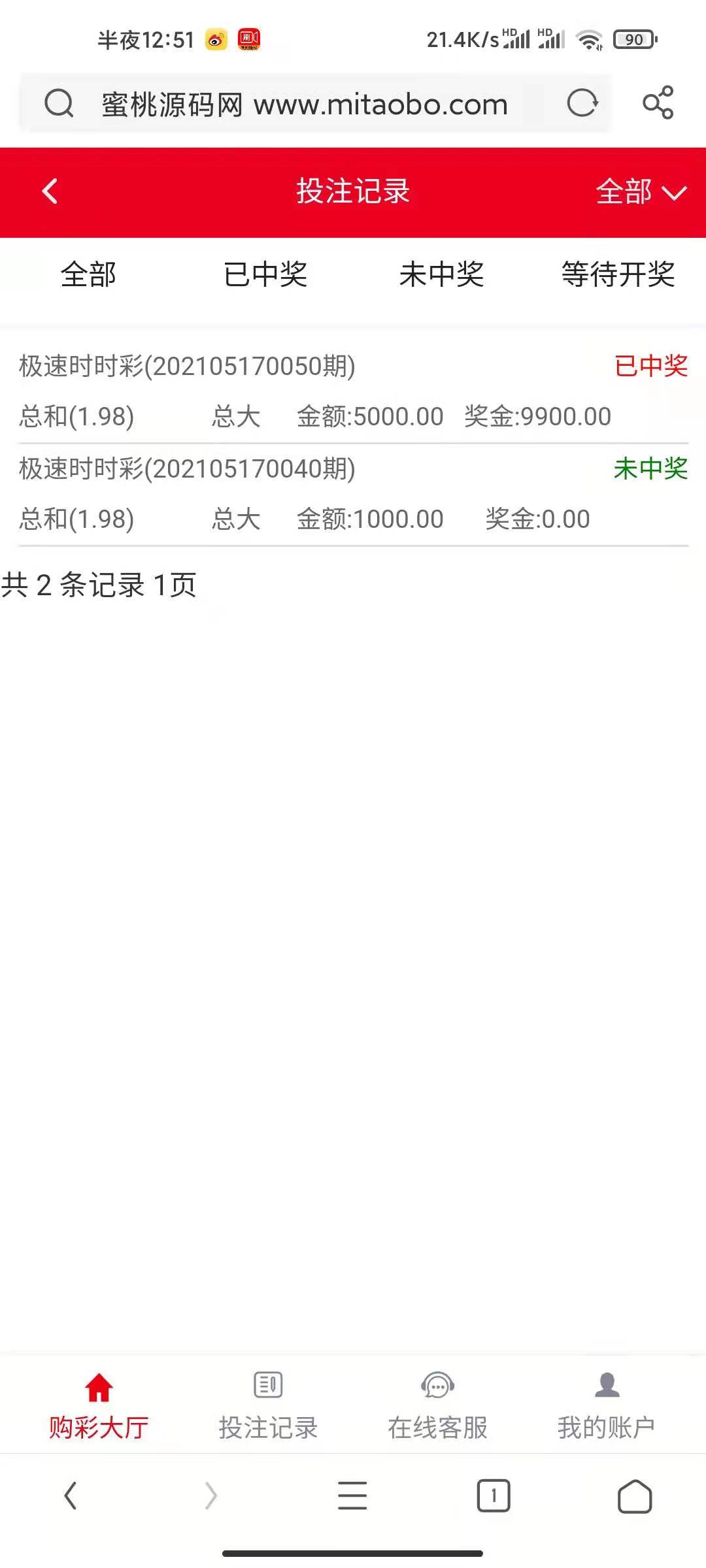Tap the browser address bar

pos(304,105)
